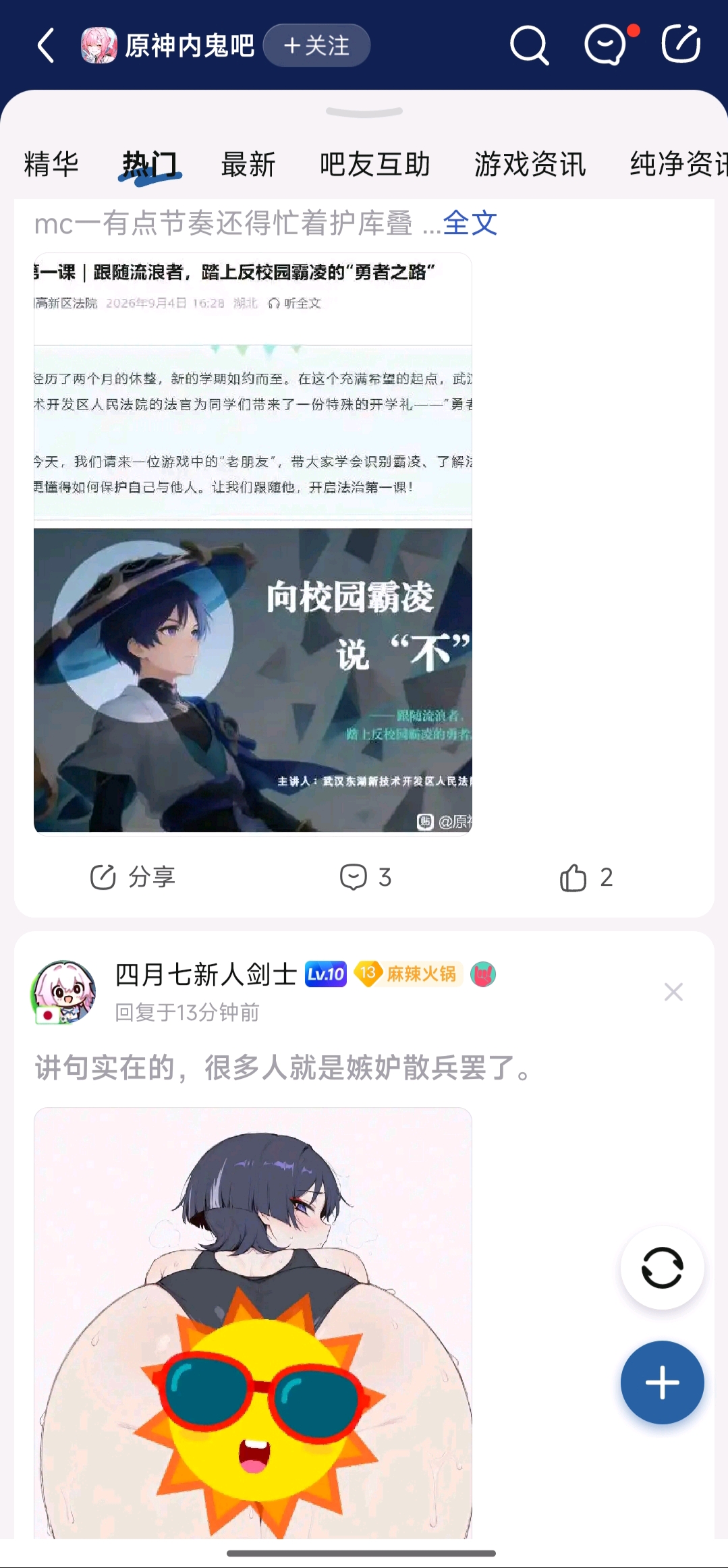
Task: Expand the post via the 全文 link
Action: point(470,223)
